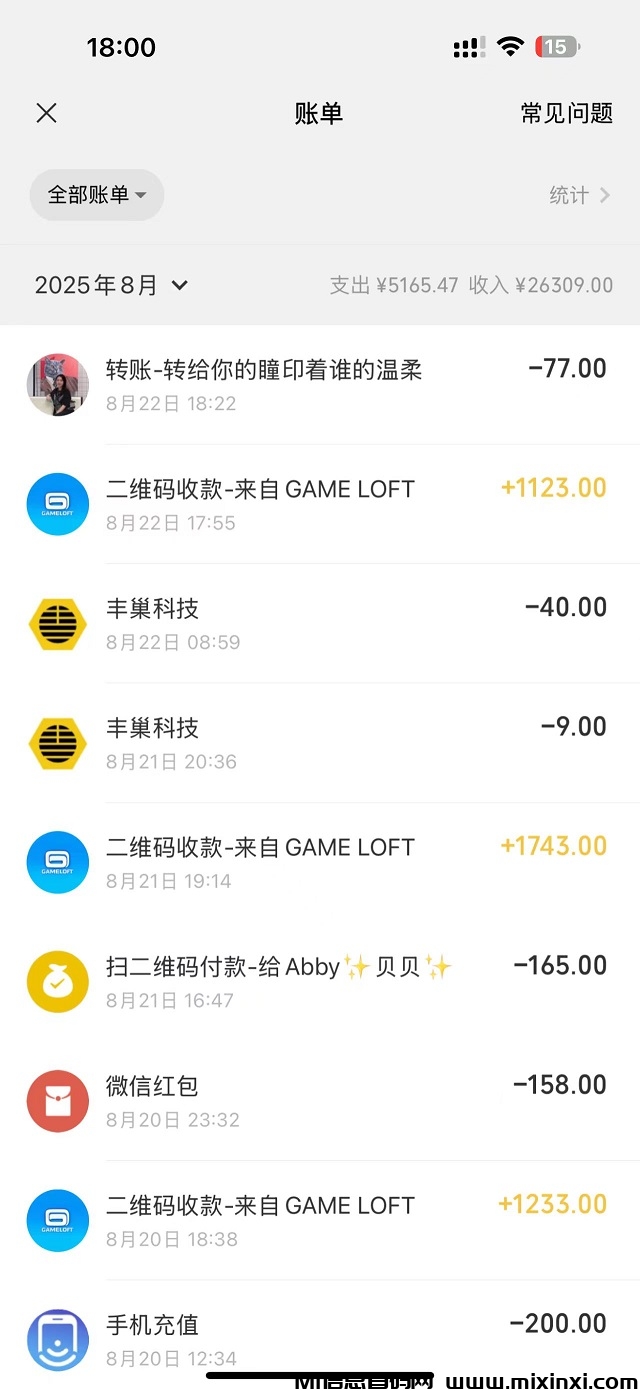This screenshot has height=1391, width=640.
Task: Choose a different month than 2025年8月
Action: (x=111, y=285)
